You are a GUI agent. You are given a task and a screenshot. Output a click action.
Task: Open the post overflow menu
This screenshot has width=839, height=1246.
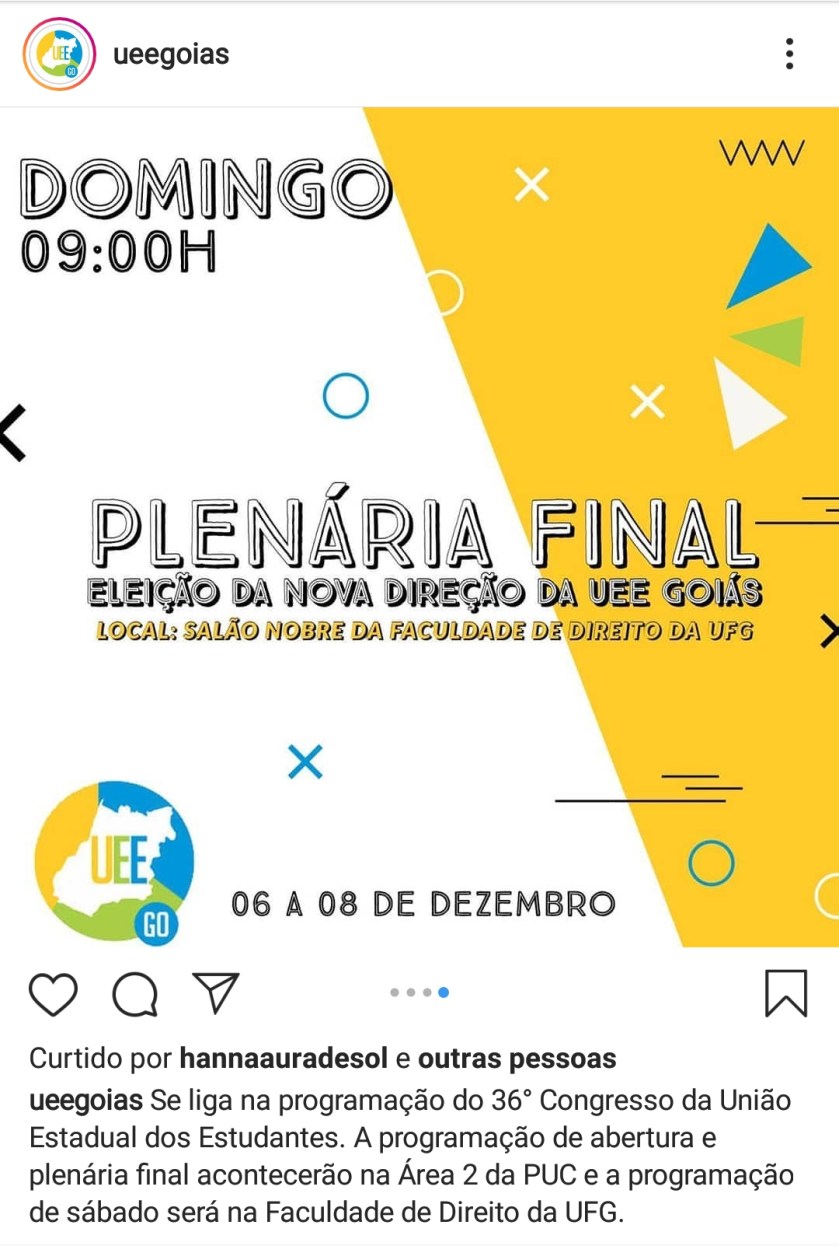tap(789, 54)
